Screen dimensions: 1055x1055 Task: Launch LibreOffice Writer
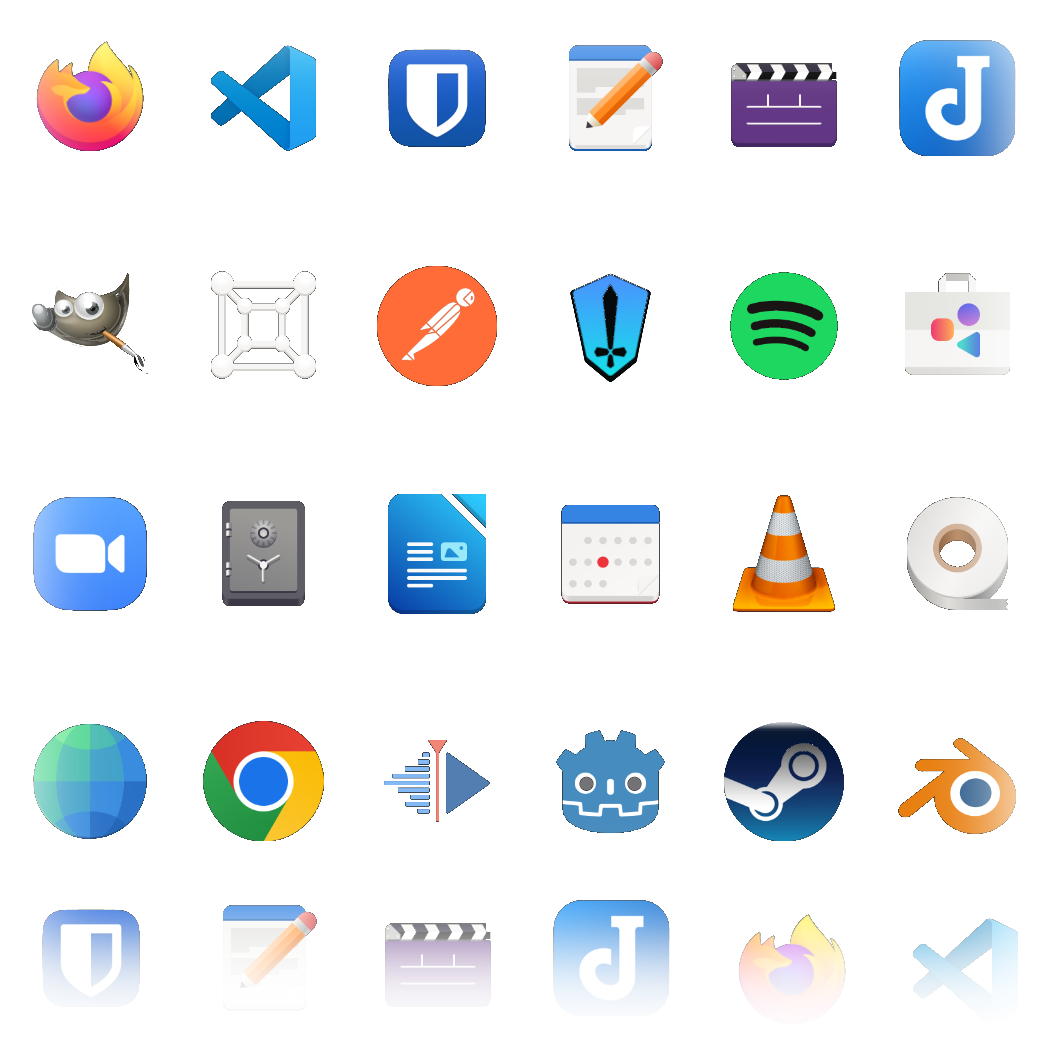[437, 553]
